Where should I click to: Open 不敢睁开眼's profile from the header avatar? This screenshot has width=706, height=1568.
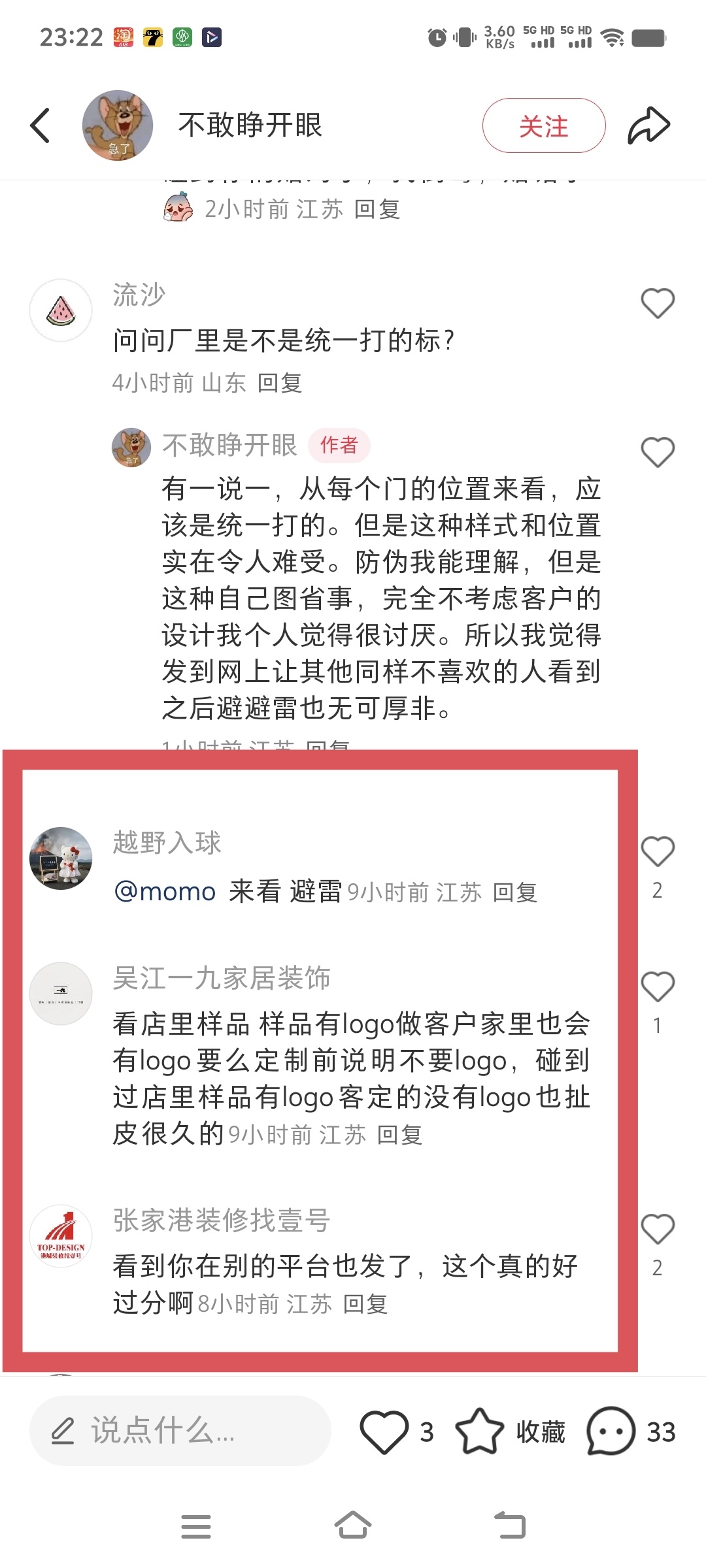point(118,125)
